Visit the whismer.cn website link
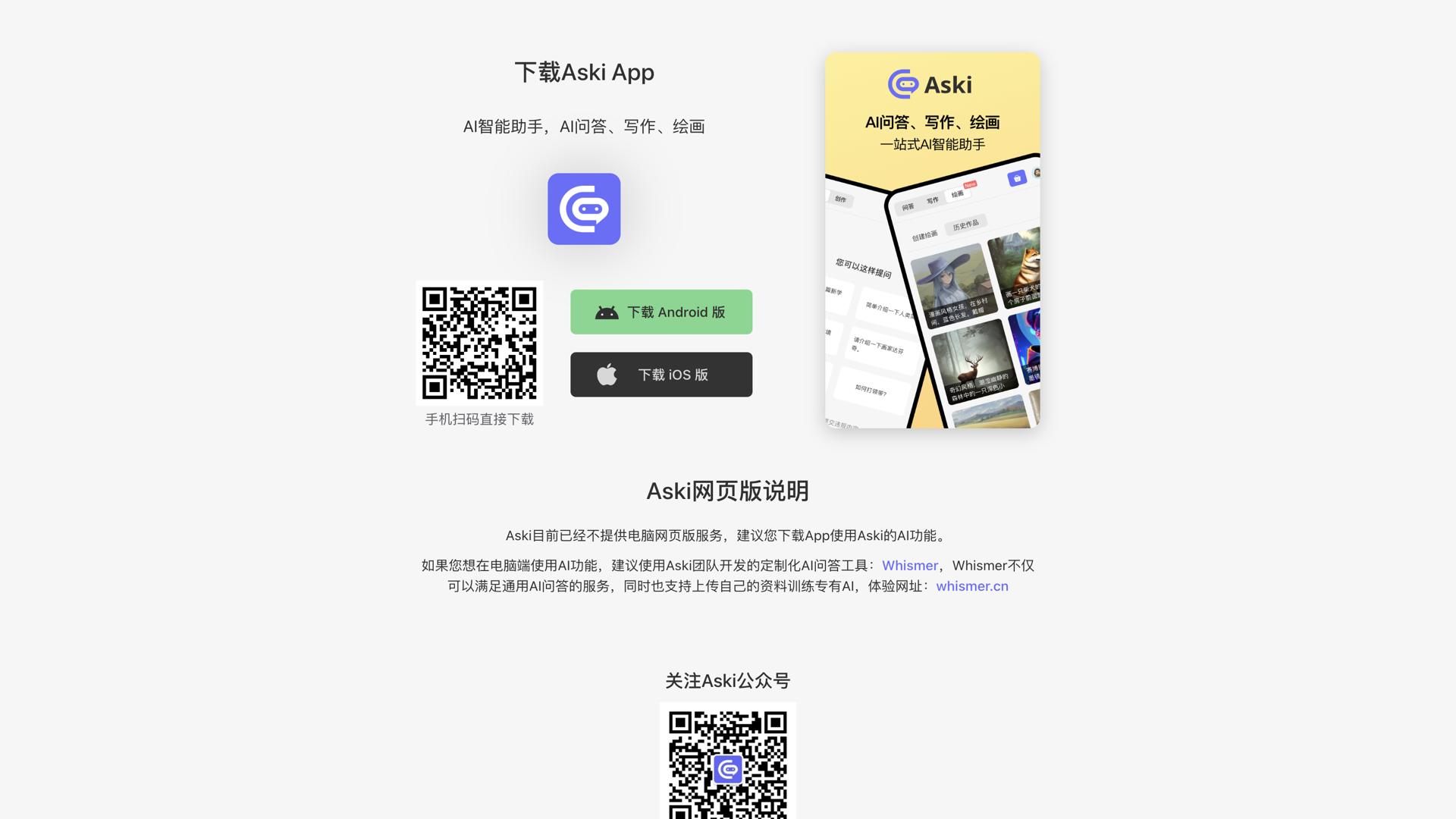Image resolution: width=1456 pixels, height=819 pixels. click(x=971, y=586)
